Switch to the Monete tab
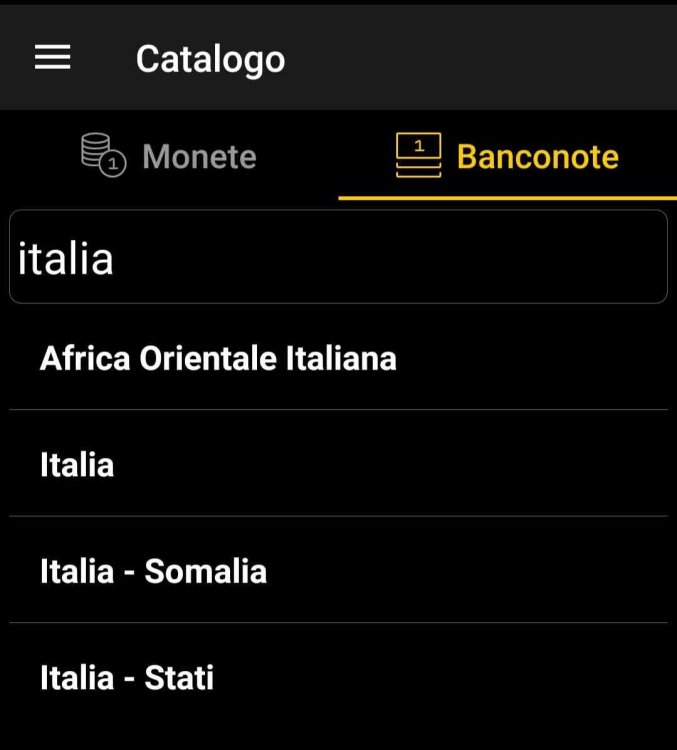The height and width of the screenshot is (750, 677). (169, 157)
